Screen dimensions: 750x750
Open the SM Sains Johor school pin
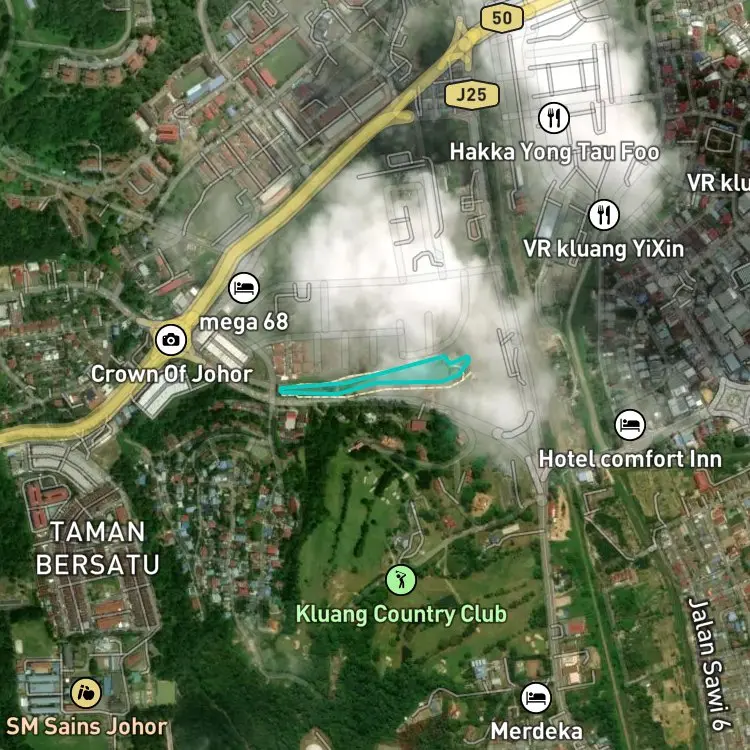(x=86, y=693)
